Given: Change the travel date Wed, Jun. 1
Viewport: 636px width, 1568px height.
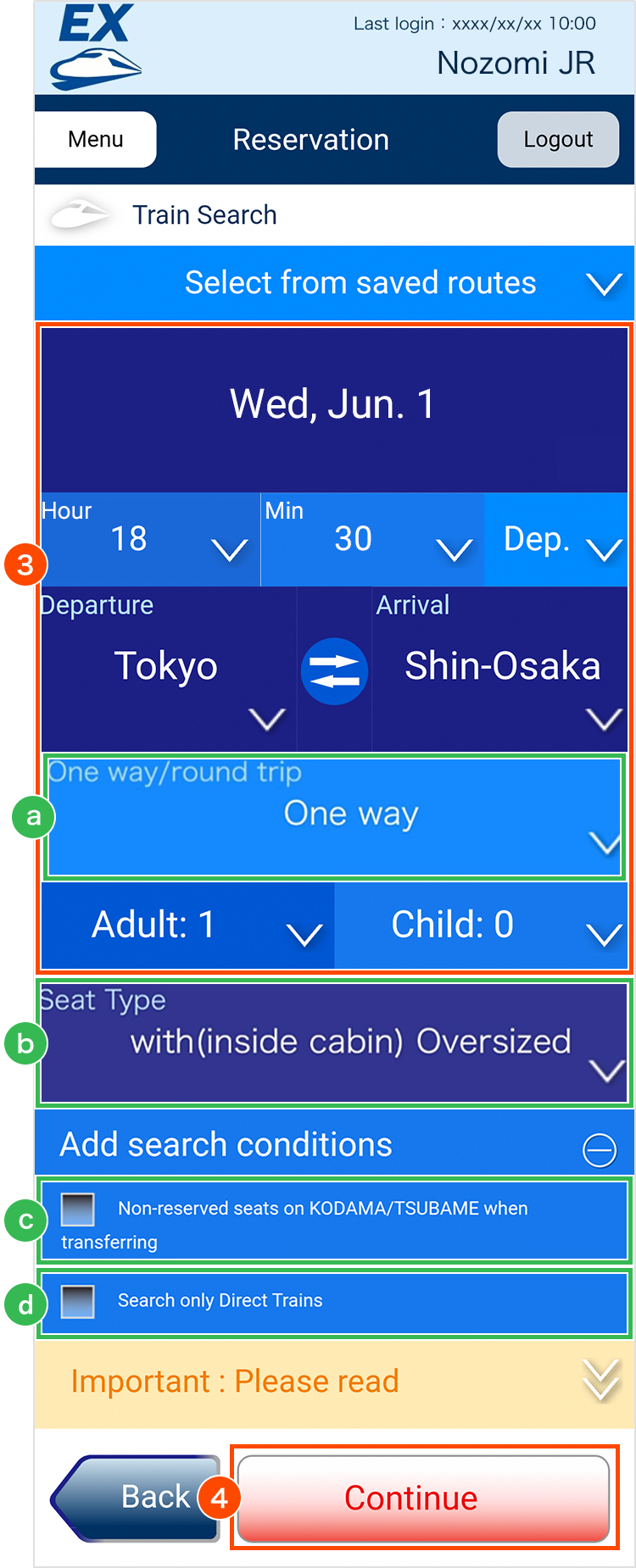Looking at the screenshot, I should point(333,405).
